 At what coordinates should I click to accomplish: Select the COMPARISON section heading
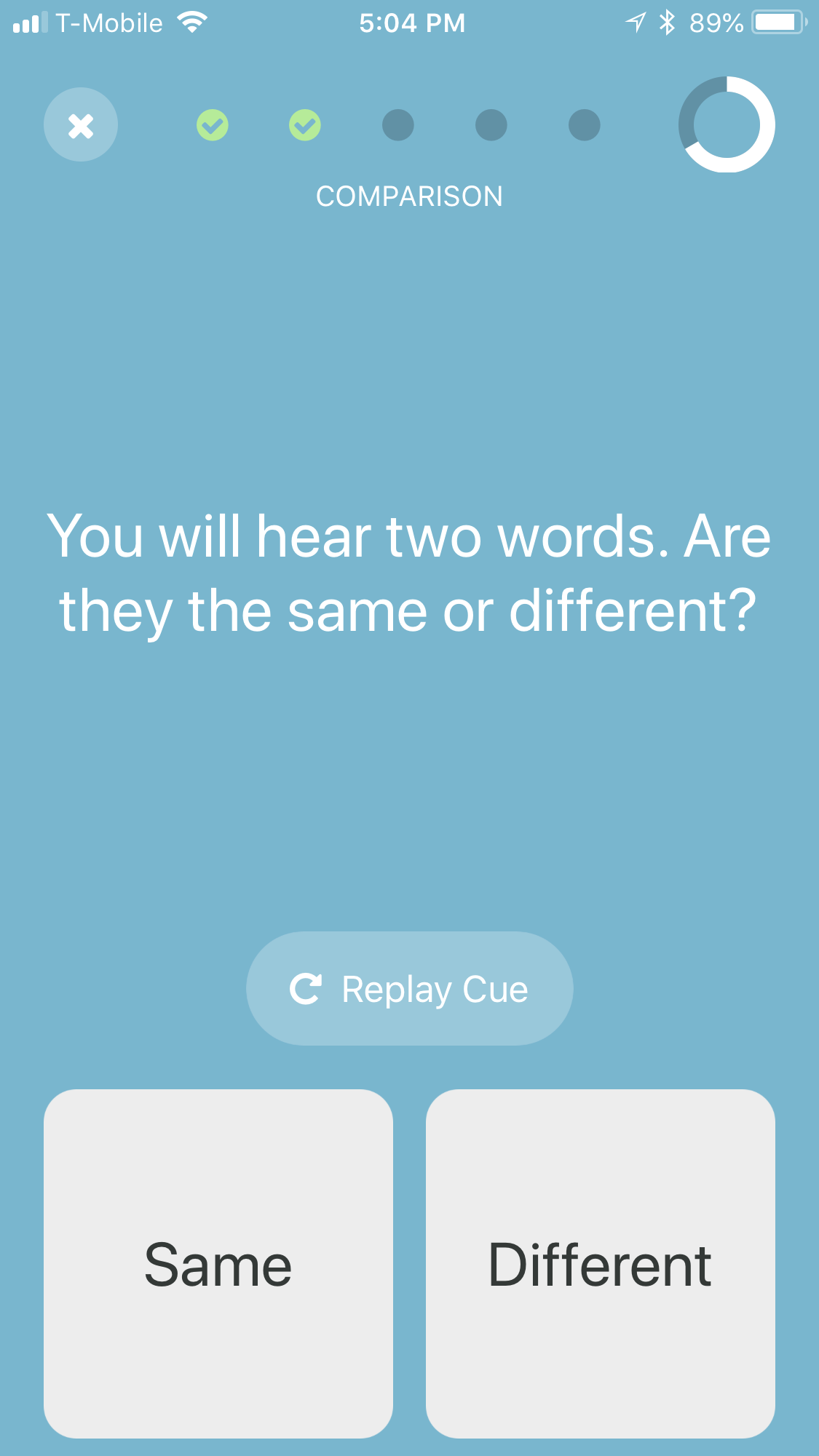click(x=409, y=195)
